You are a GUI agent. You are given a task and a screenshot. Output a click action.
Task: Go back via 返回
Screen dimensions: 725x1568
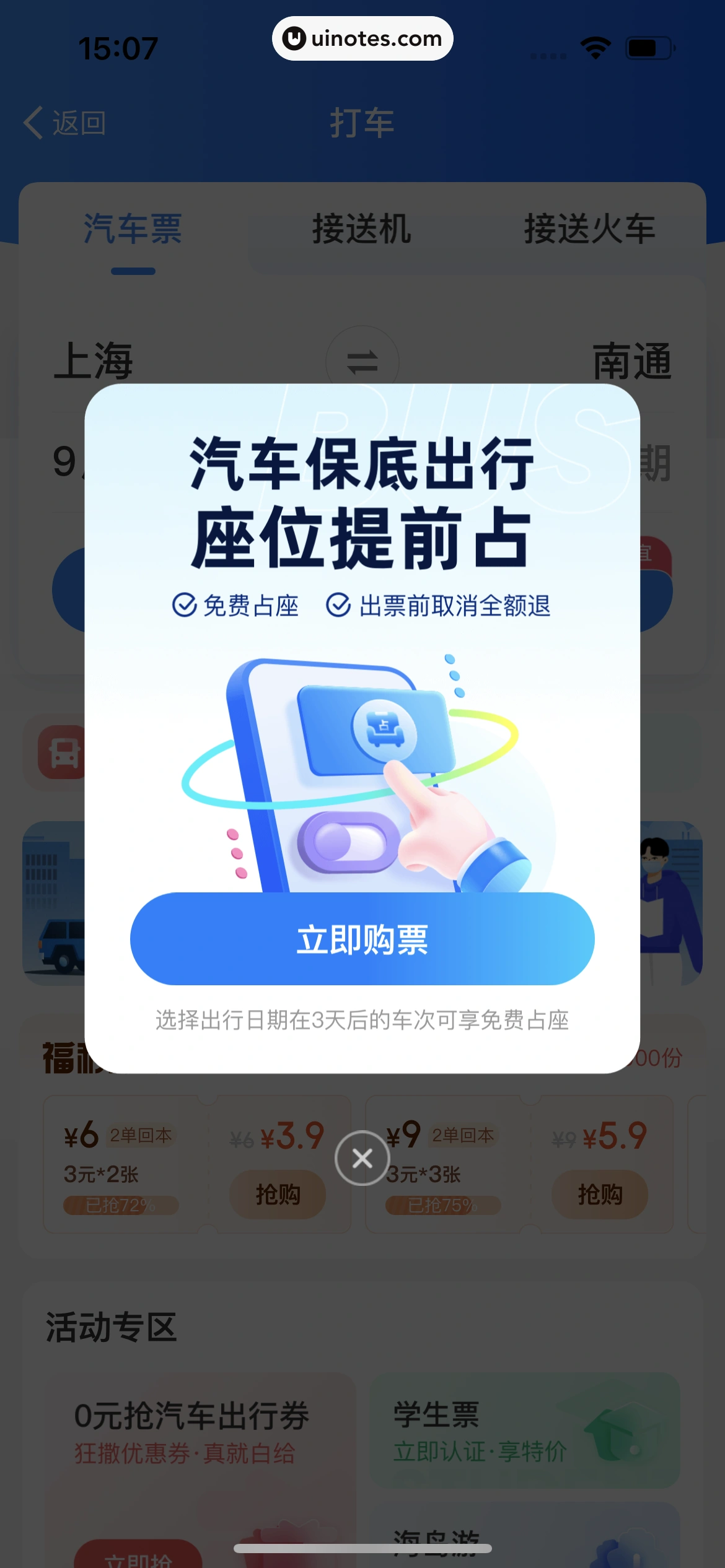pos(65,123)
